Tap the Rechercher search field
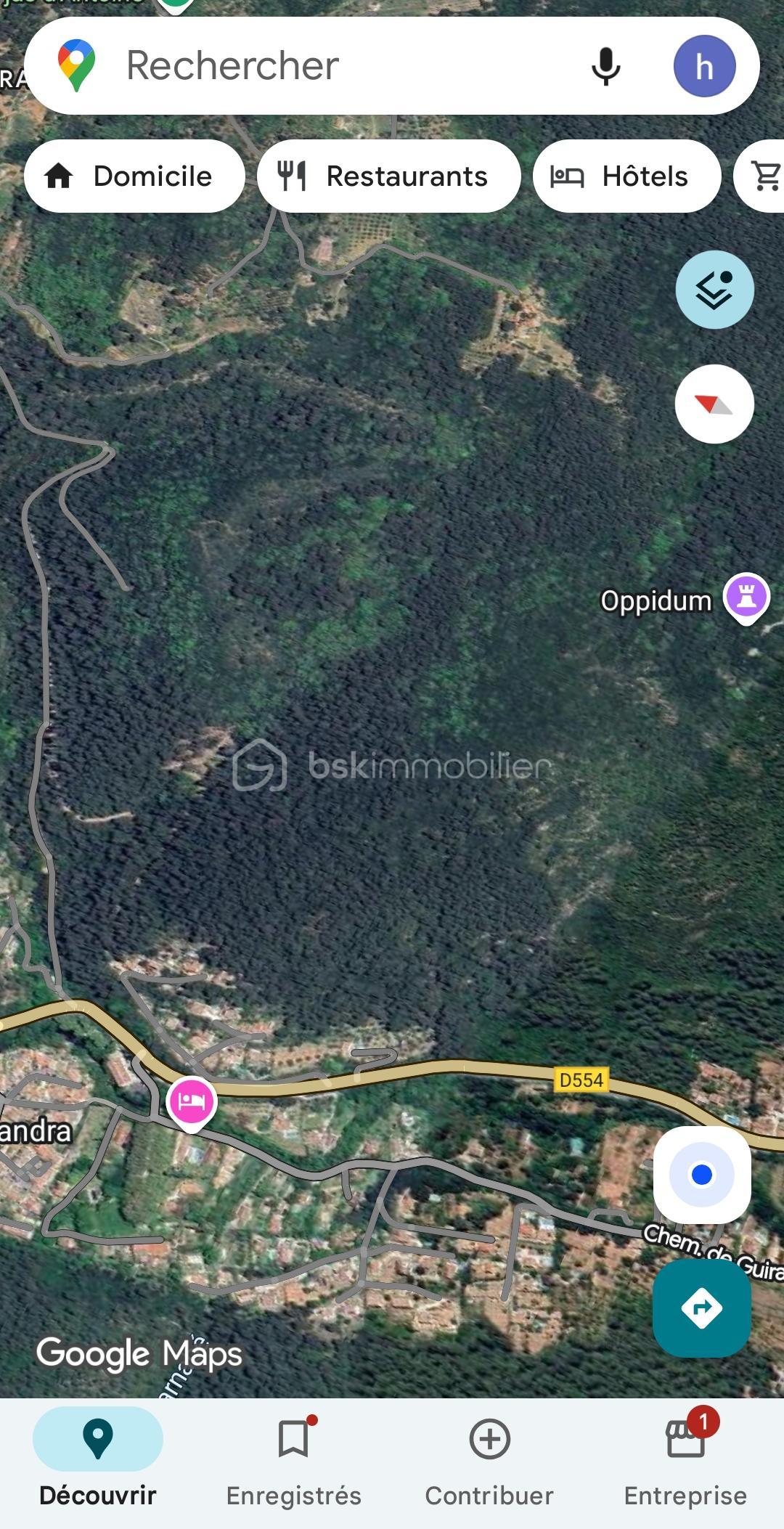784x1529 pixels. point(290,65)
